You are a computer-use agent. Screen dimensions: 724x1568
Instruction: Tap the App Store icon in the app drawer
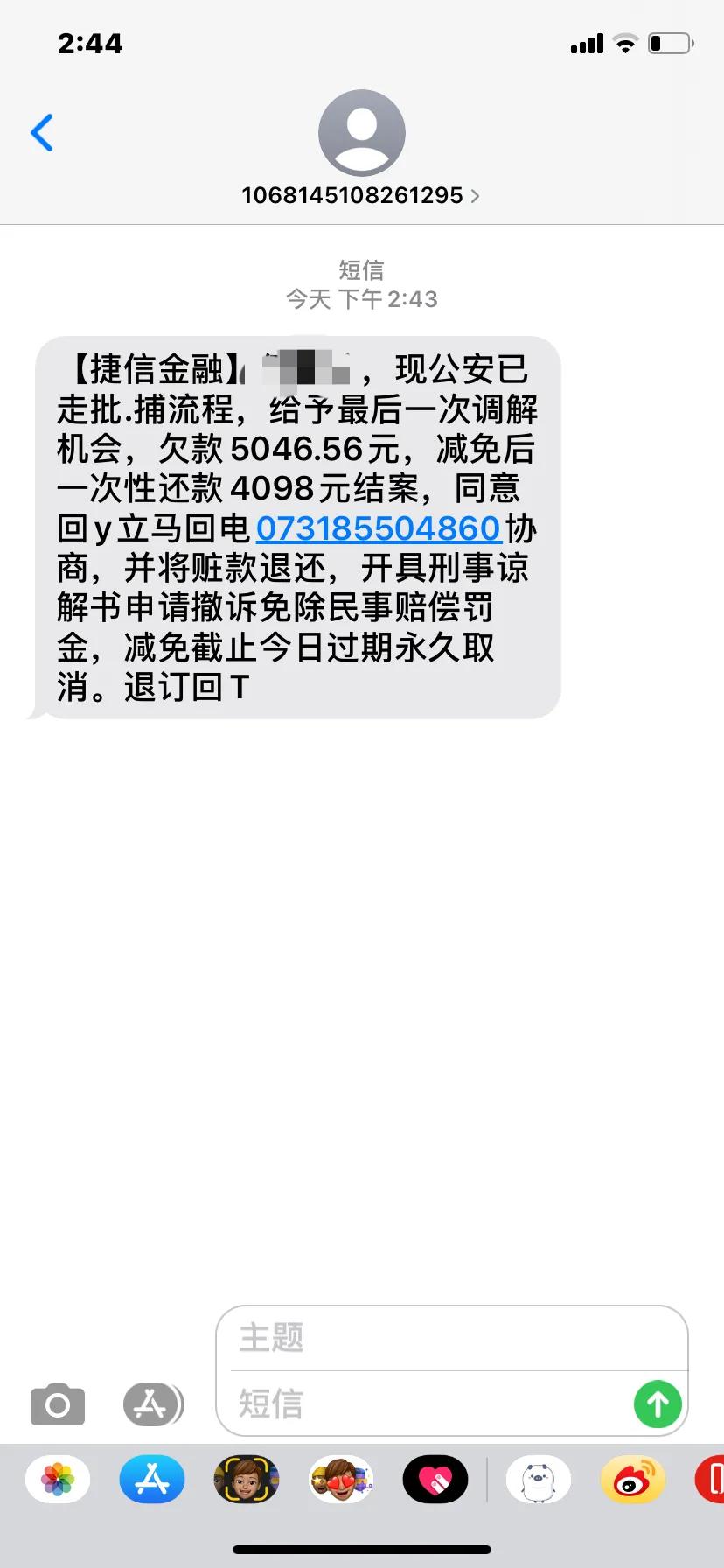[152, 1479]
